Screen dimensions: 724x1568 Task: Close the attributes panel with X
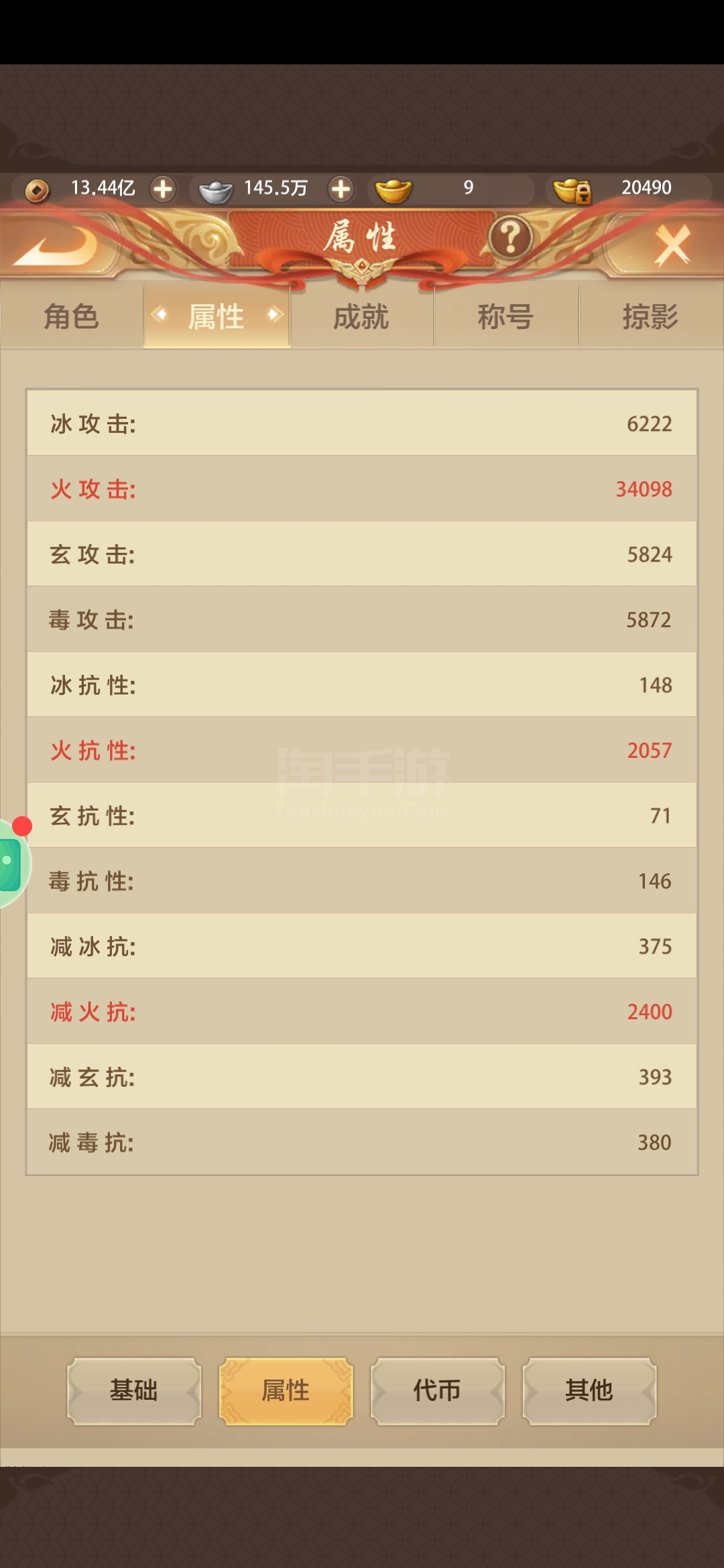pyautogui.click(x=672, y=245)
